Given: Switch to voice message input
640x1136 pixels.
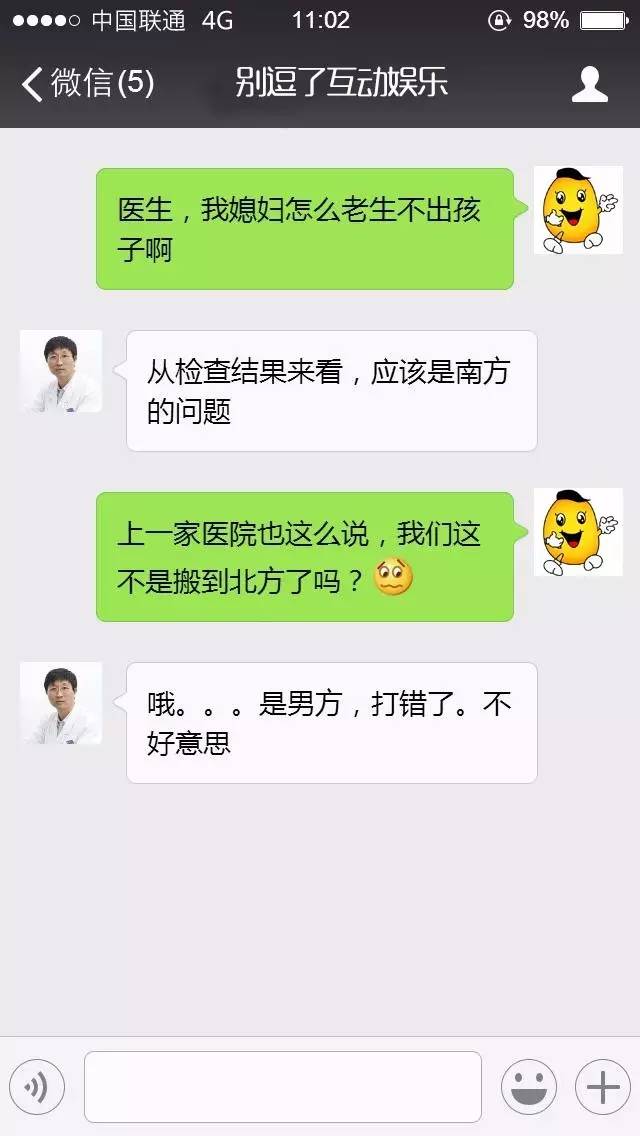Looking at the screenshot, I should pyautogui.click(x=37, y=1087).
